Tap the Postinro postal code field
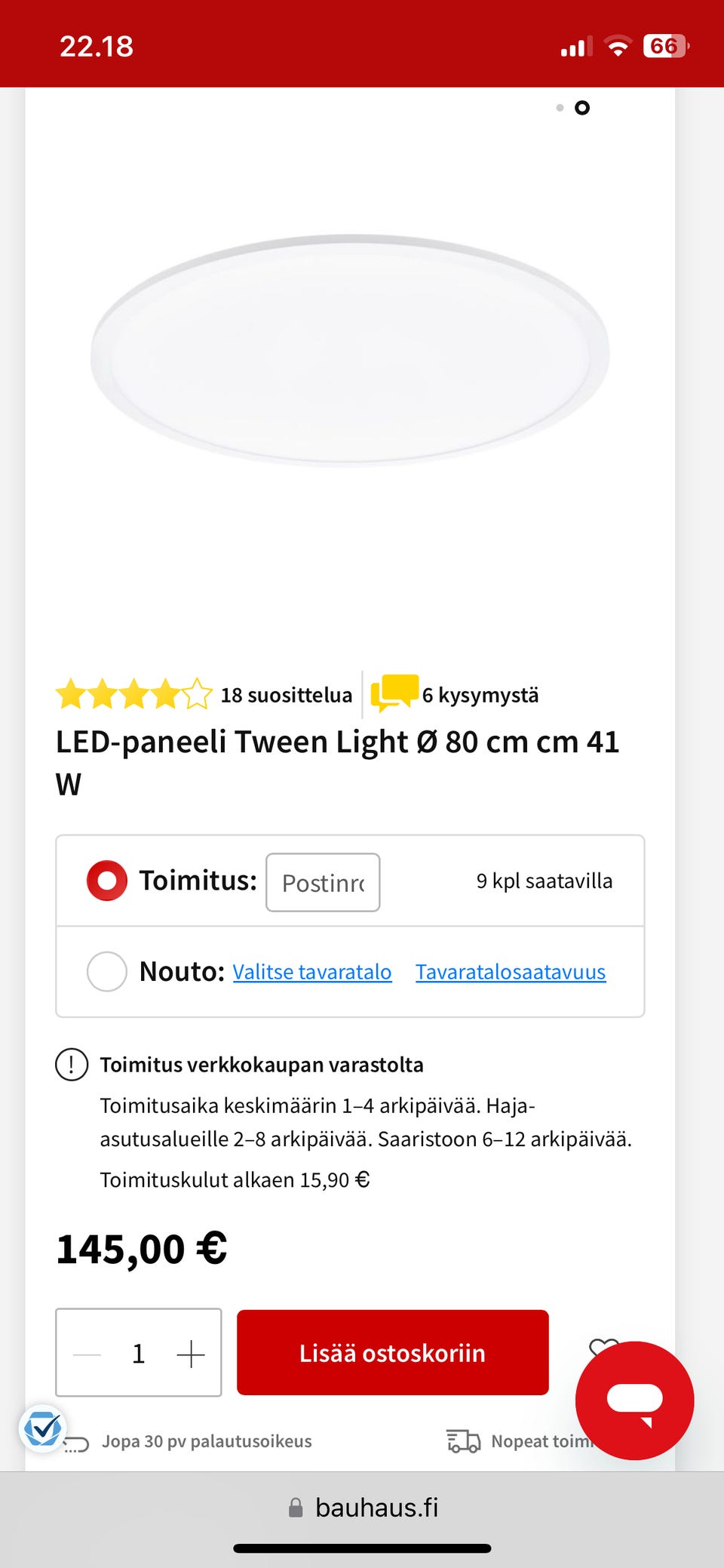The image size is (724, 1568). coord(323,882)
